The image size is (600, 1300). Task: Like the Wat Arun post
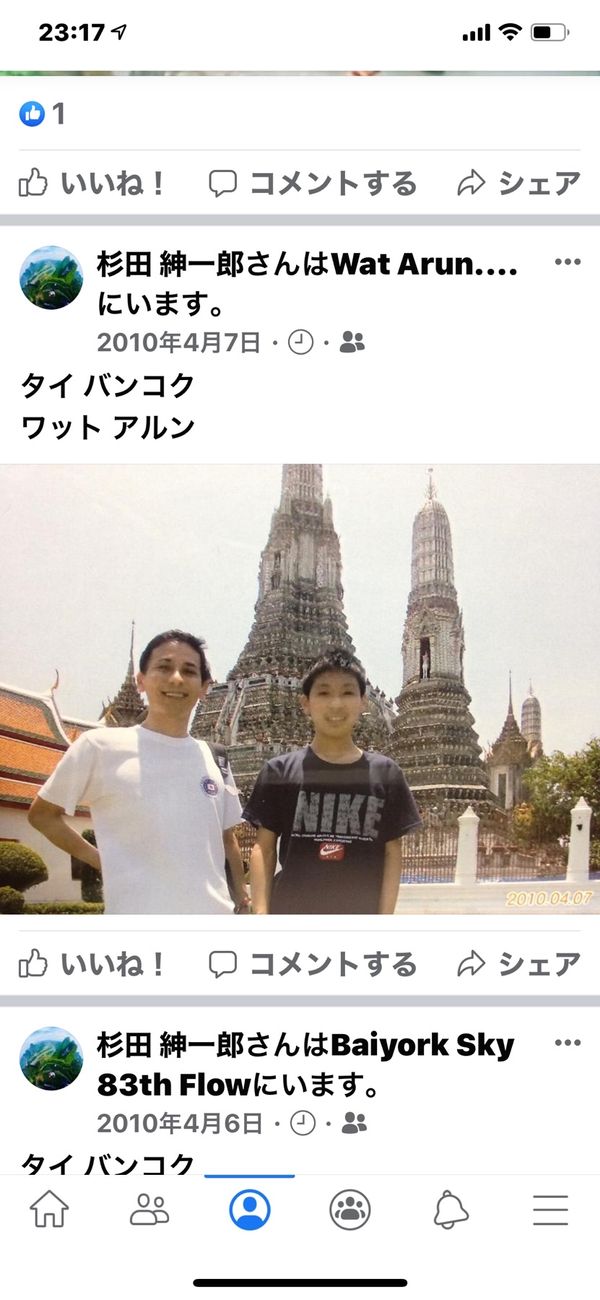[92, 963]
